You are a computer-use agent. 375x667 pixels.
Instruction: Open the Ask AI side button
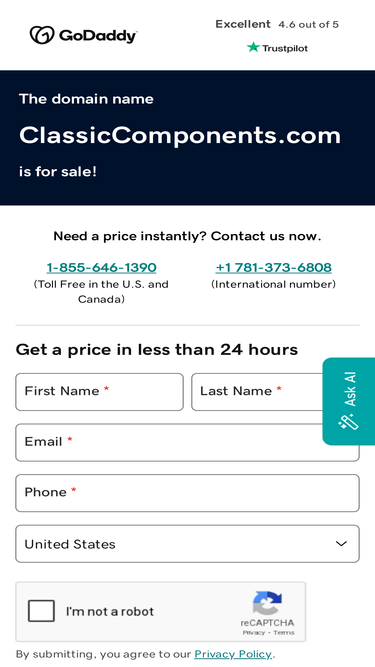pyautogui.click(x=349, y=401)
